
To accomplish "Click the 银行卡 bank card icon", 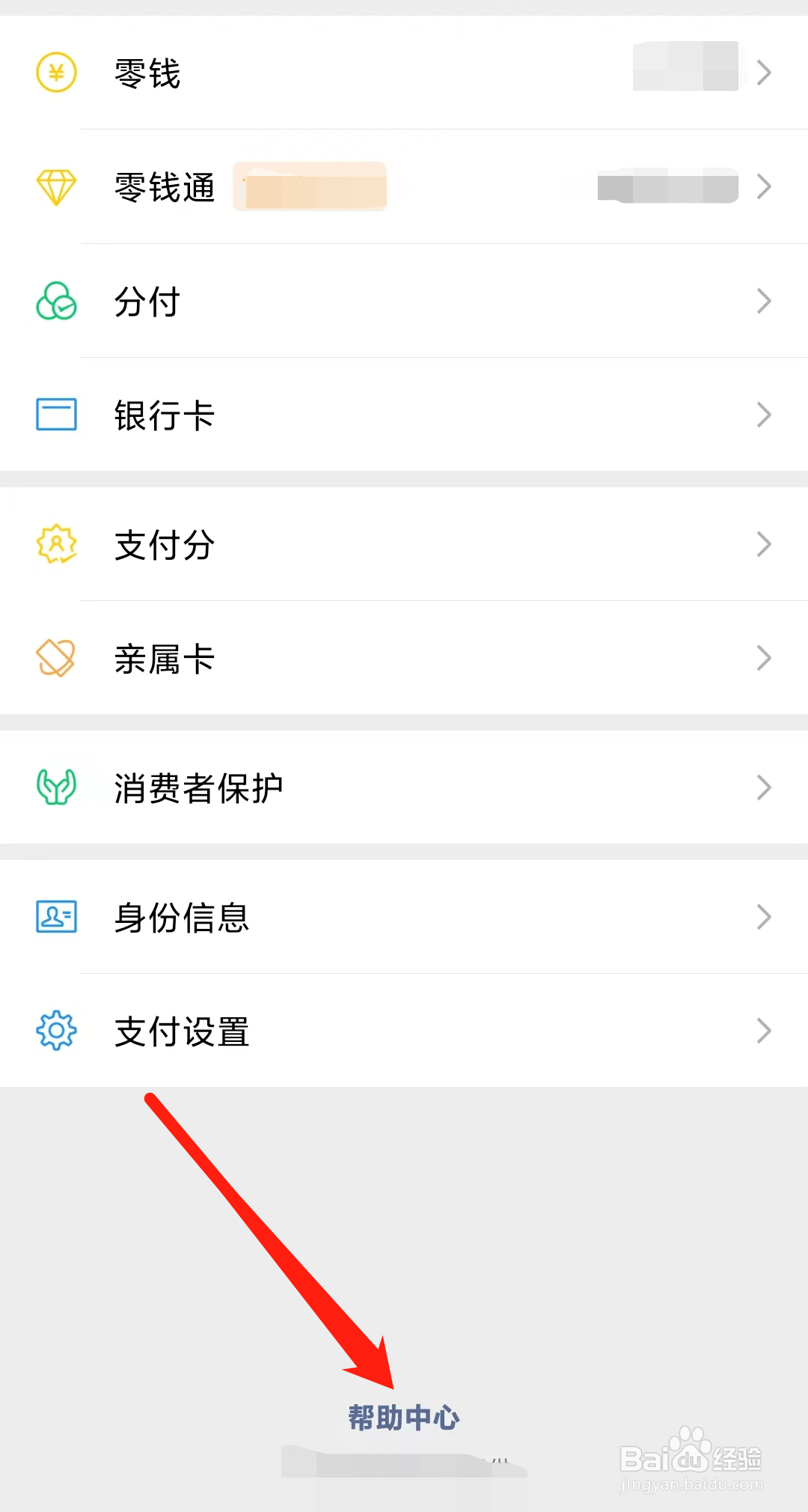I will [55, 412].
